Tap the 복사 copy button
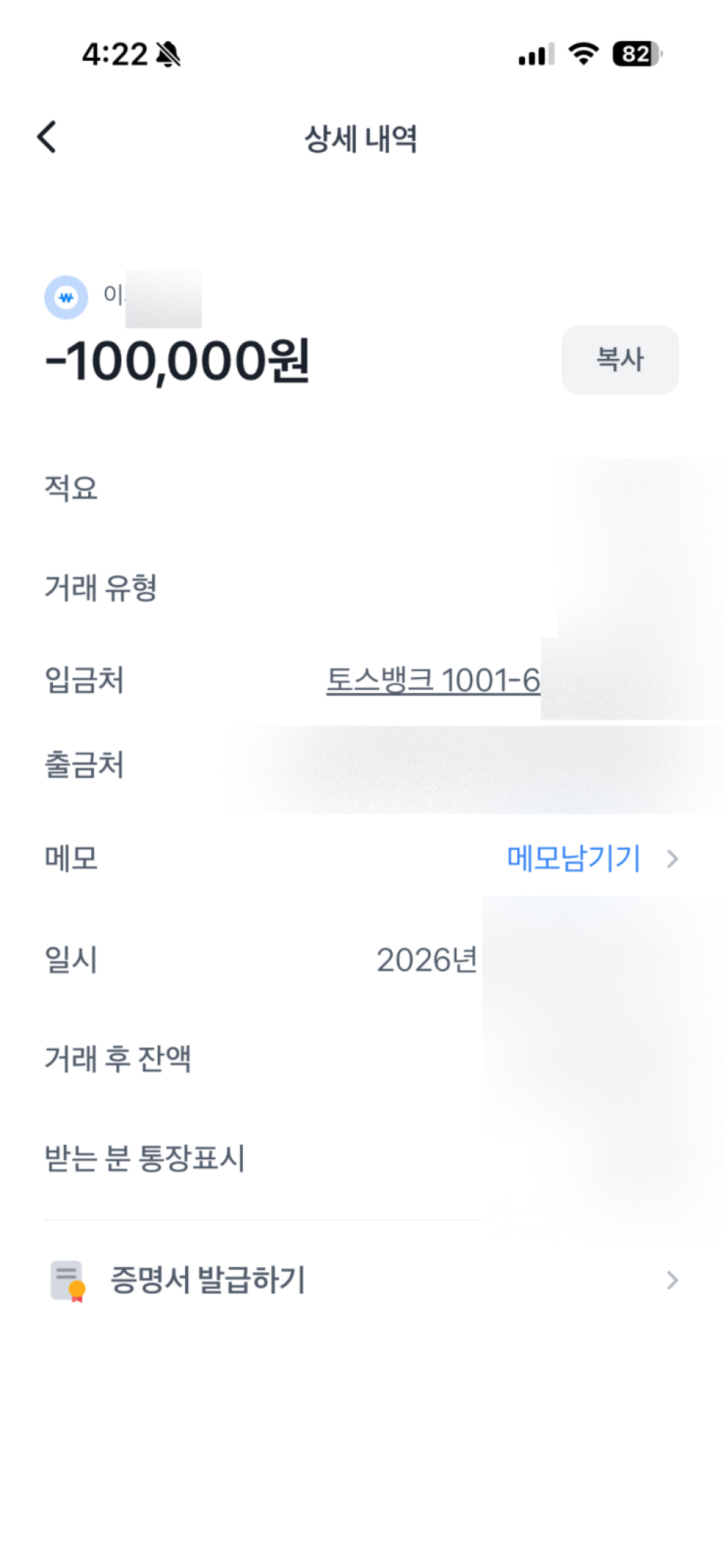 [x=620, y=359]
